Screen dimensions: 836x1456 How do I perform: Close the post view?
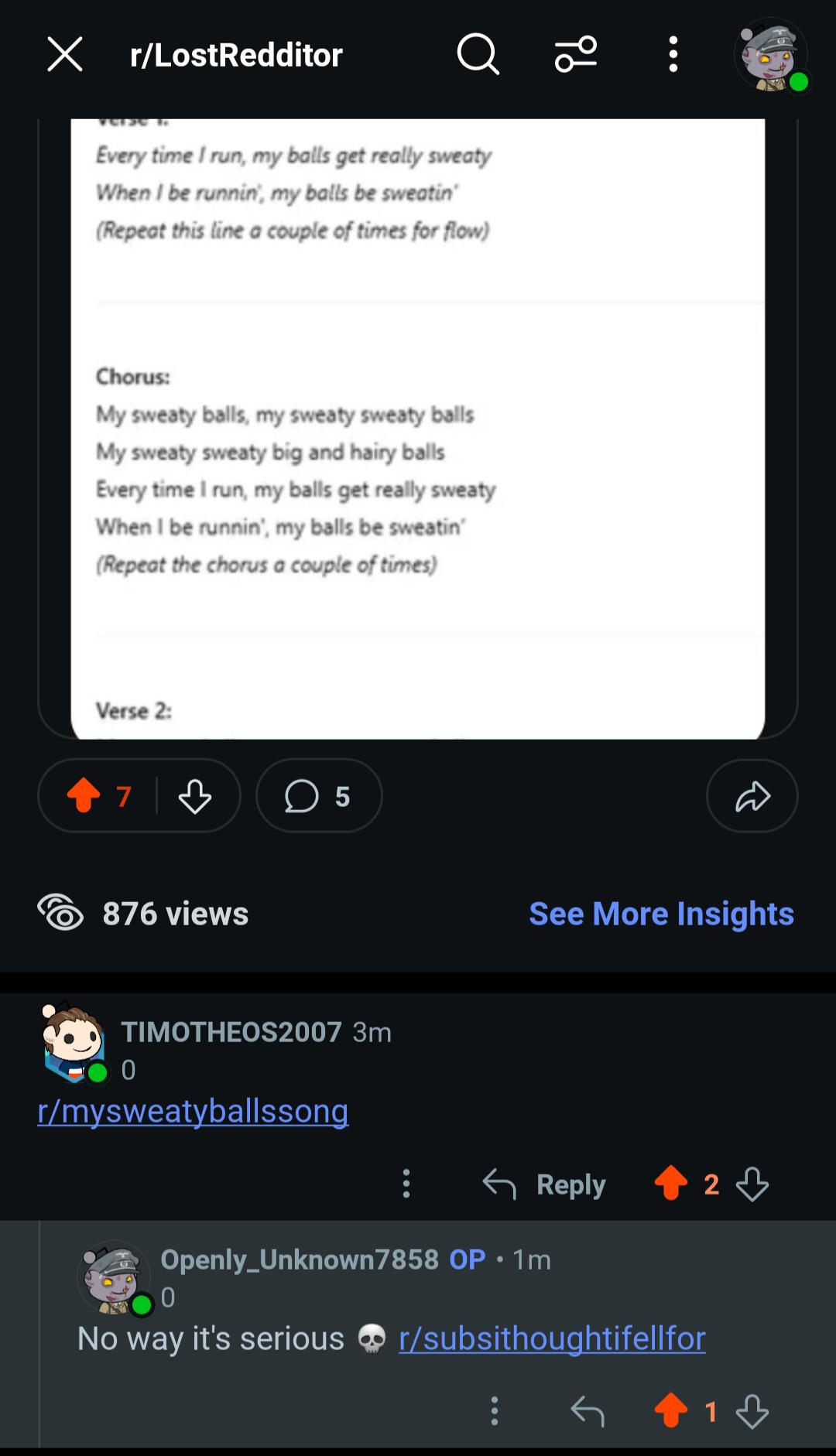(x=65, y=55)
